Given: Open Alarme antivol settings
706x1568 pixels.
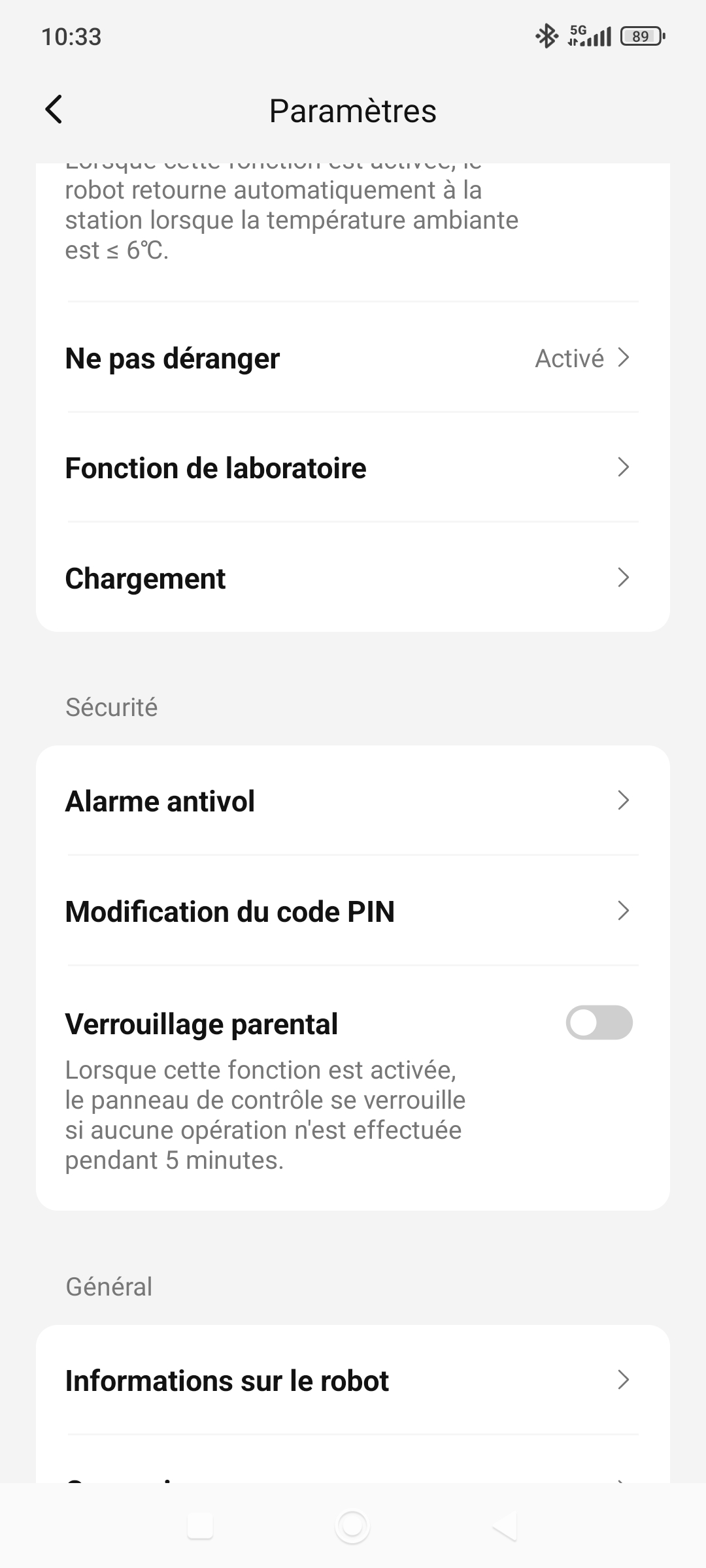Looking at the screenshot, I should pyautogui.click(x=353, y=801).
